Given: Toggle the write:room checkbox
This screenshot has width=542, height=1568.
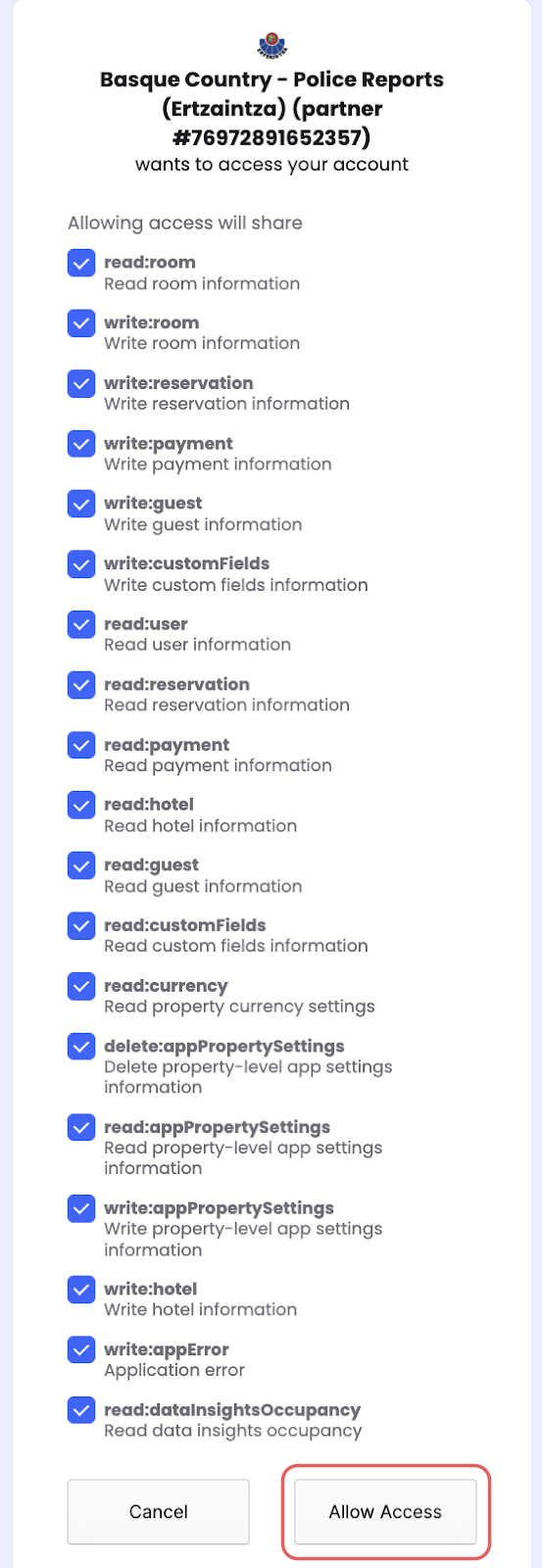Looking at the screenshot, I should tap(81, 323).
